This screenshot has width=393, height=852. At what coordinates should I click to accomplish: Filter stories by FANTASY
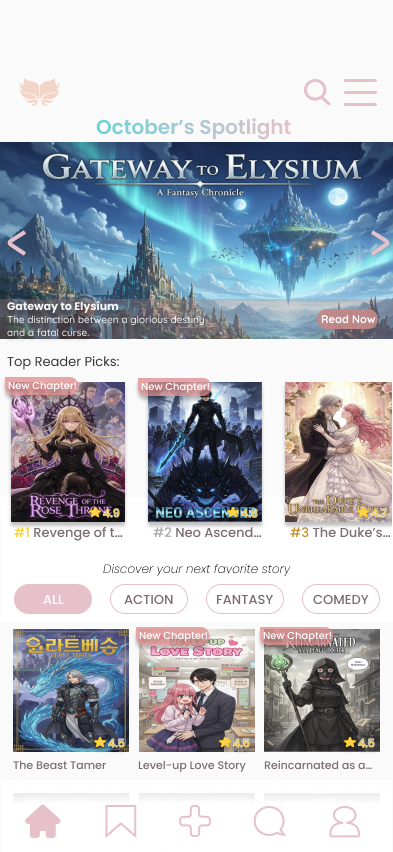point(245,599)
